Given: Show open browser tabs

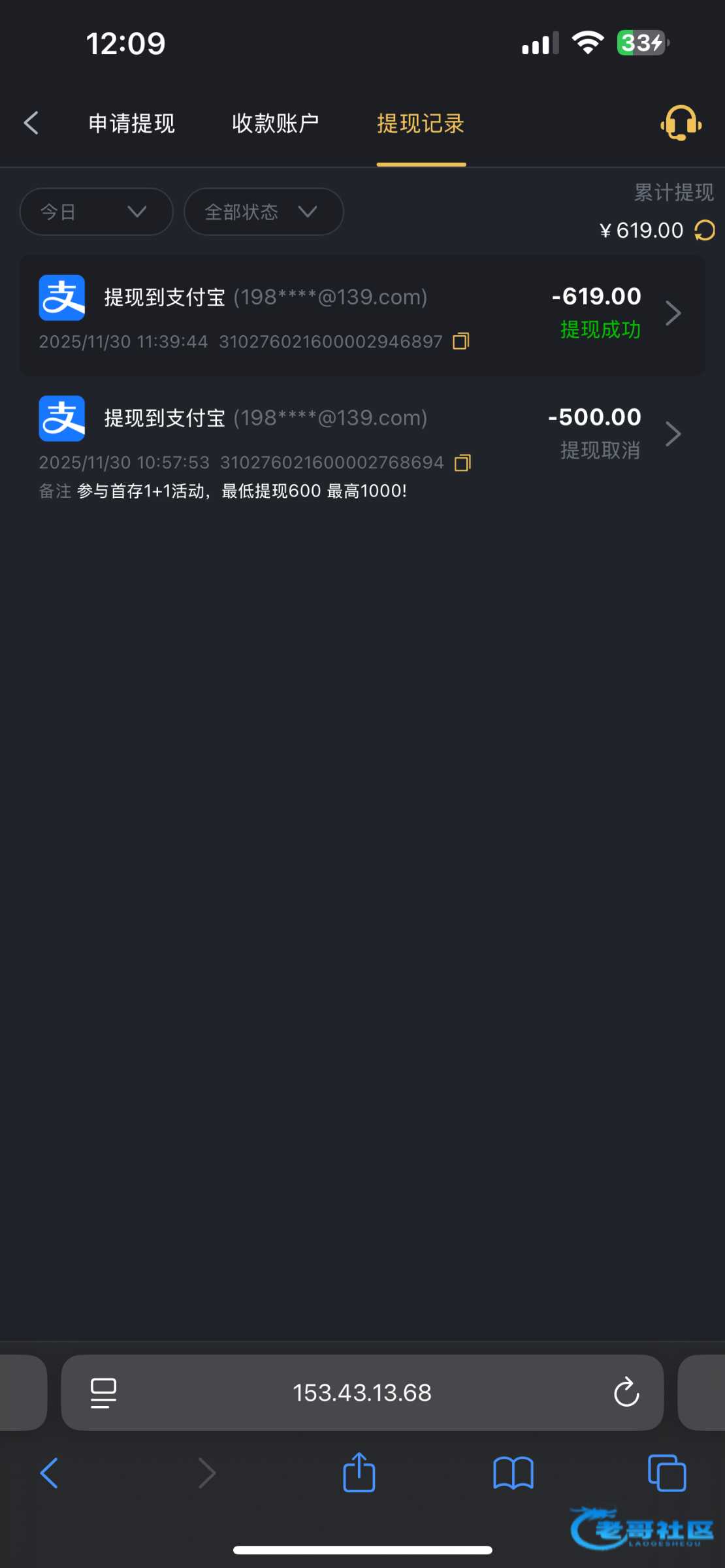Looking at the screenshot, I should (x=667, y=1473).
